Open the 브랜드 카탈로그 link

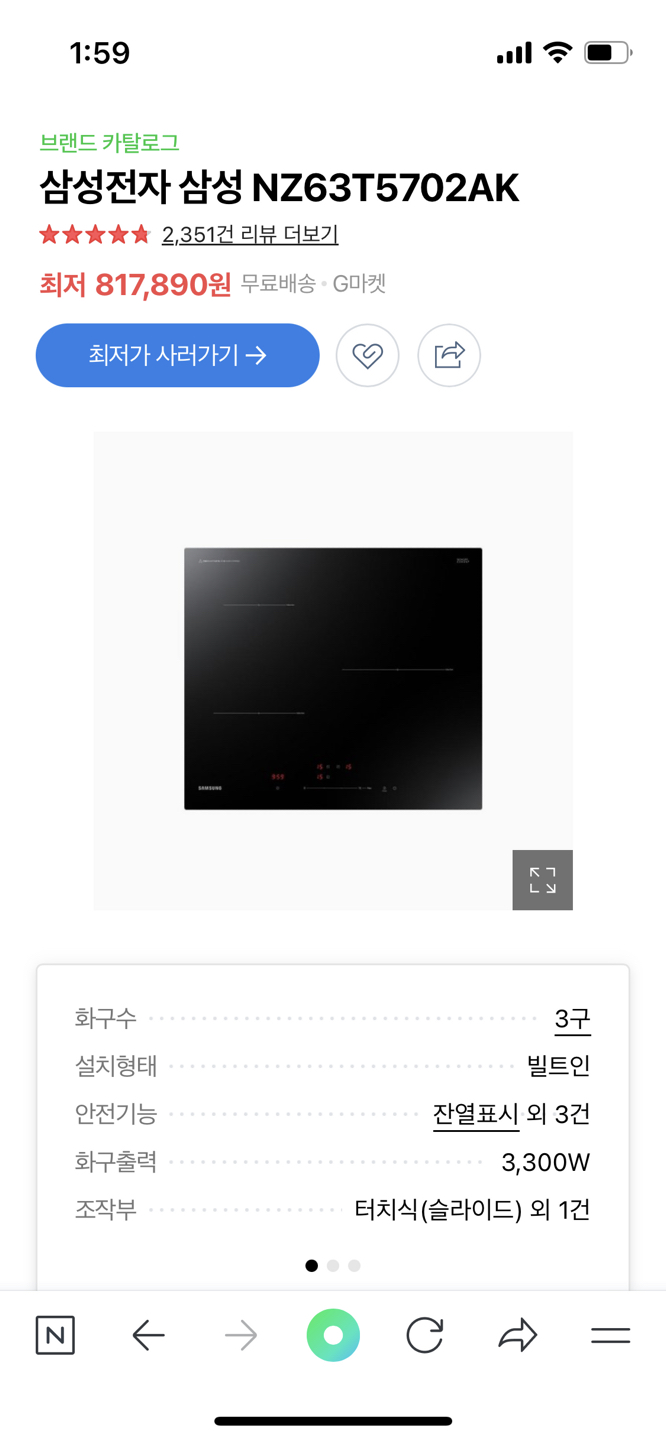pyautogui.click(x=109, y=143)
